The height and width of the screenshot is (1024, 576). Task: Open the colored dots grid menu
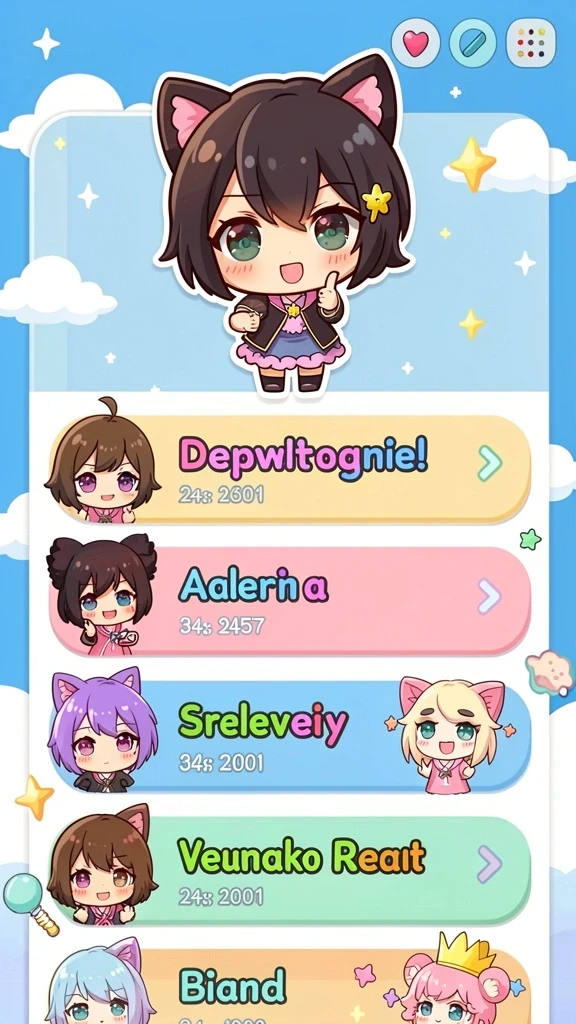point(531,43)
